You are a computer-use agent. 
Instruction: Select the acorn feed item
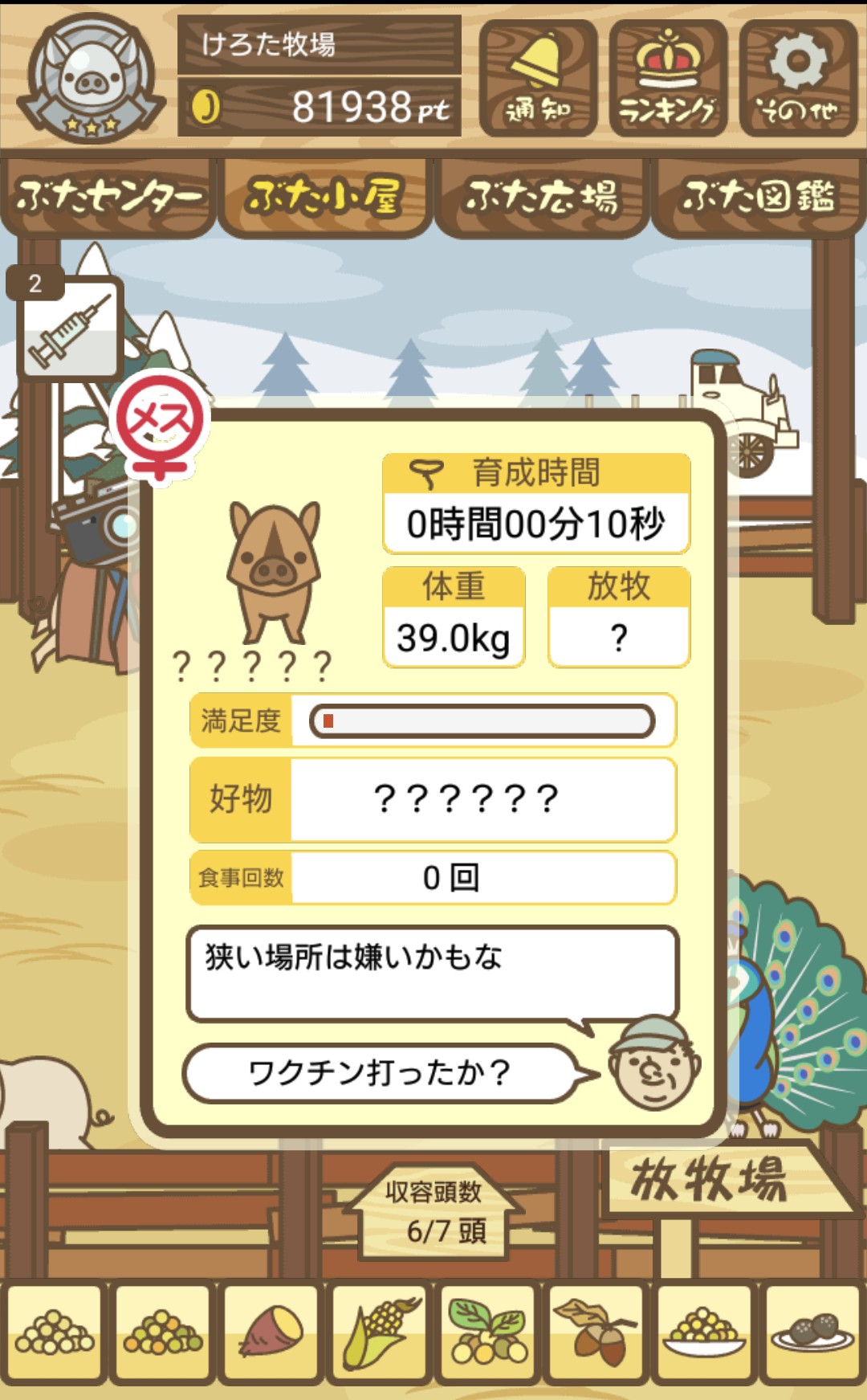(596, 1333)
